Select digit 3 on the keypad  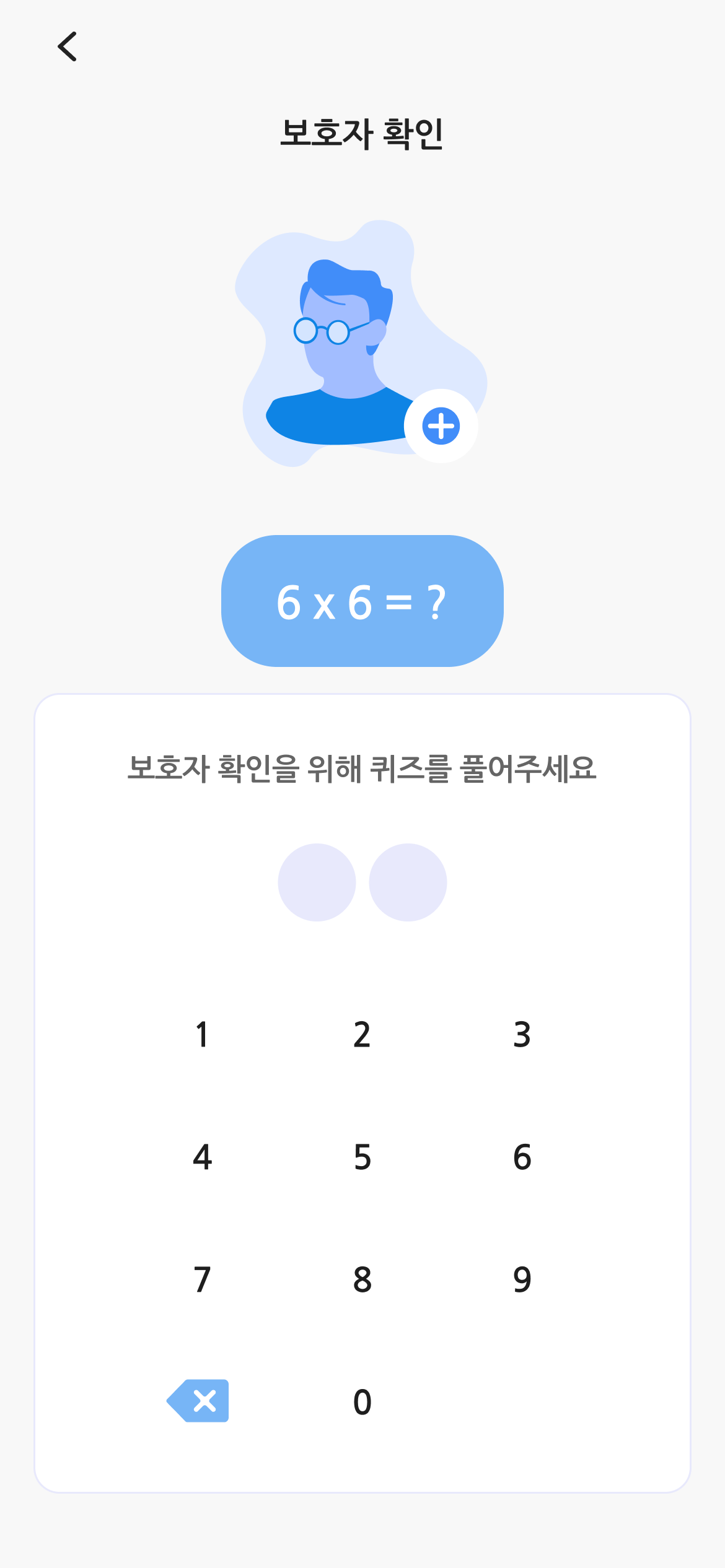point(522,1035)
